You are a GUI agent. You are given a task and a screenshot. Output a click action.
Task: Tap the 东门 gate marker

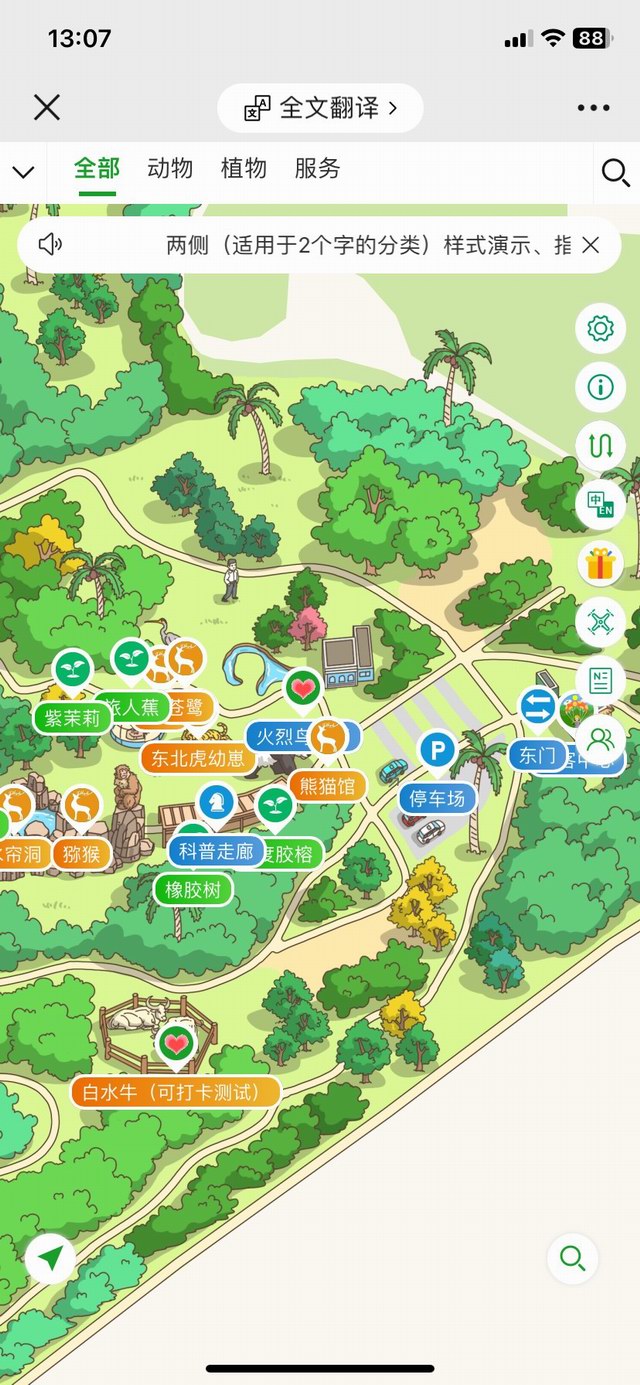coord(538,754)
